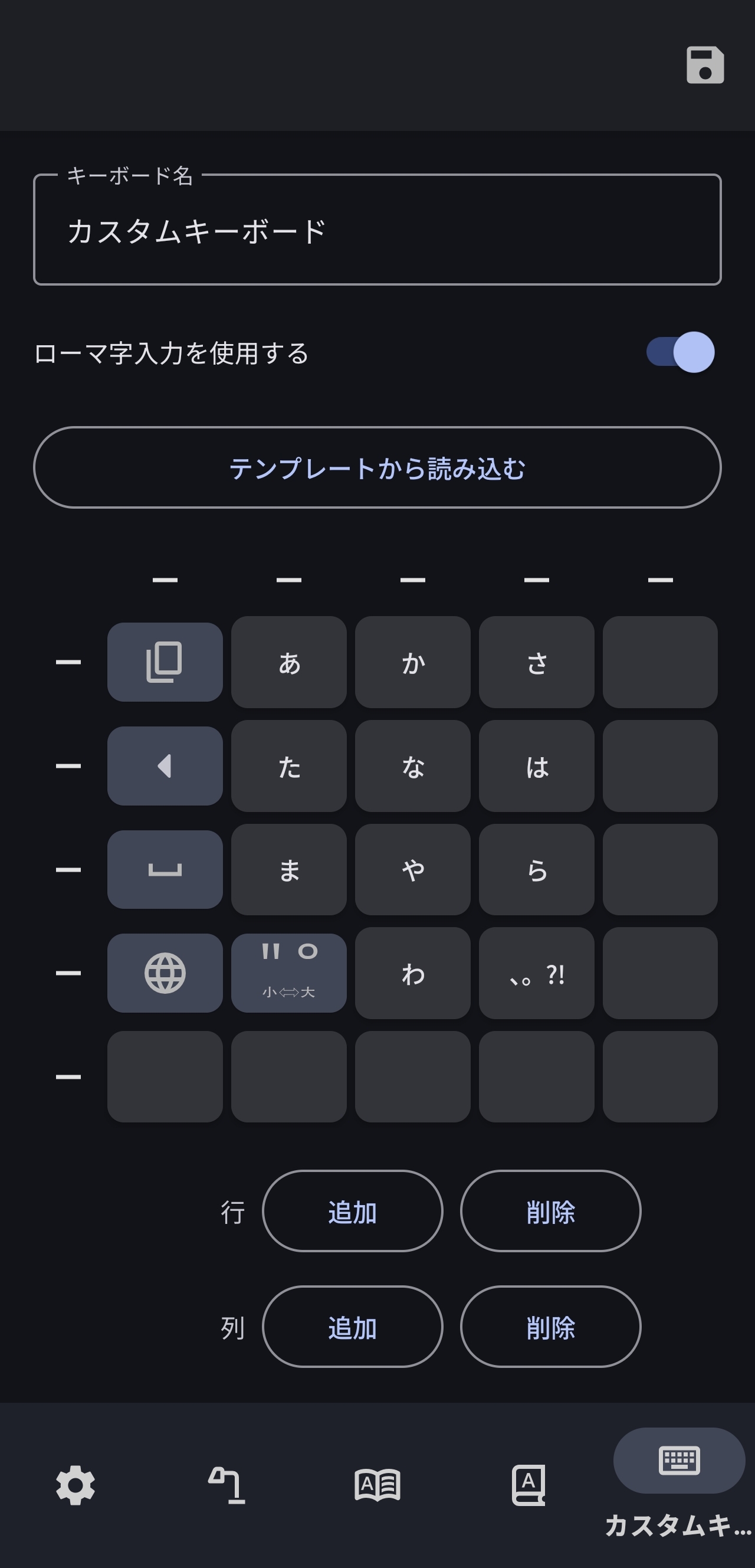Screen dimensions: 755x1568
Task: Select the わ key cell
Action: coord(412,973)
